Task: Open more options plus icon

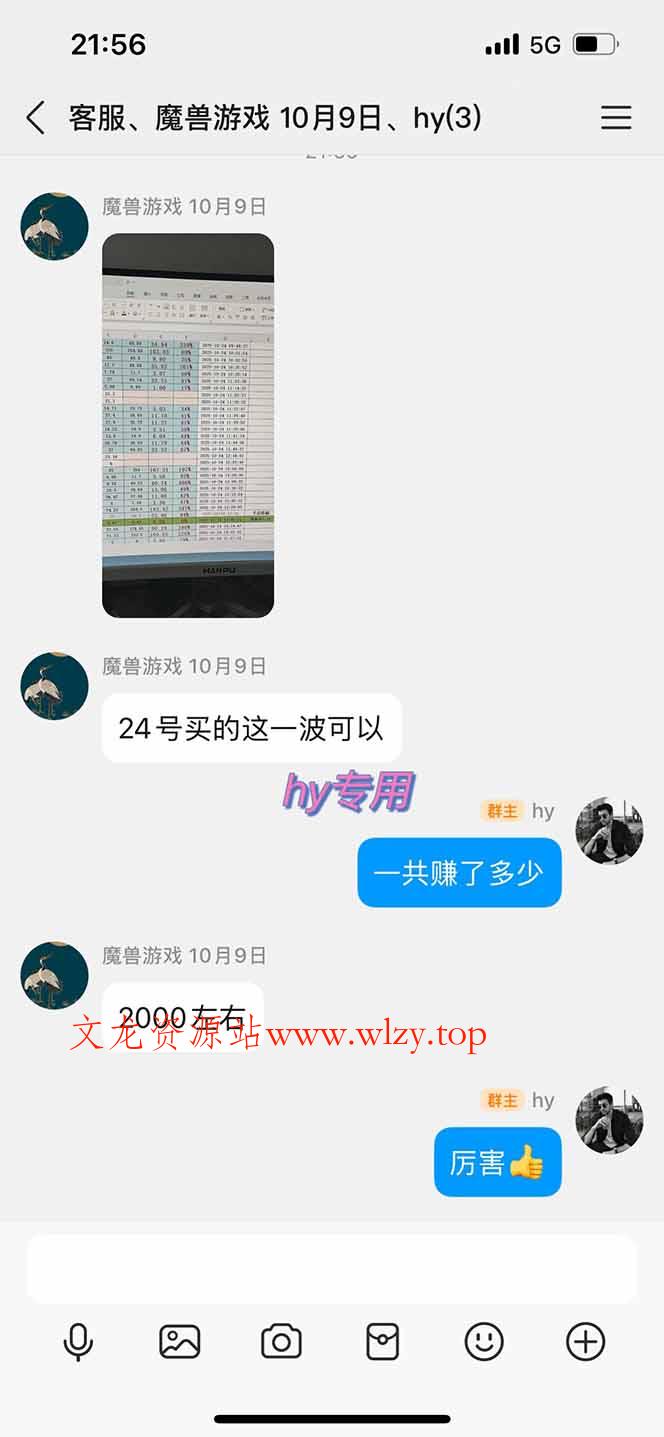Action: [586, 1342]
